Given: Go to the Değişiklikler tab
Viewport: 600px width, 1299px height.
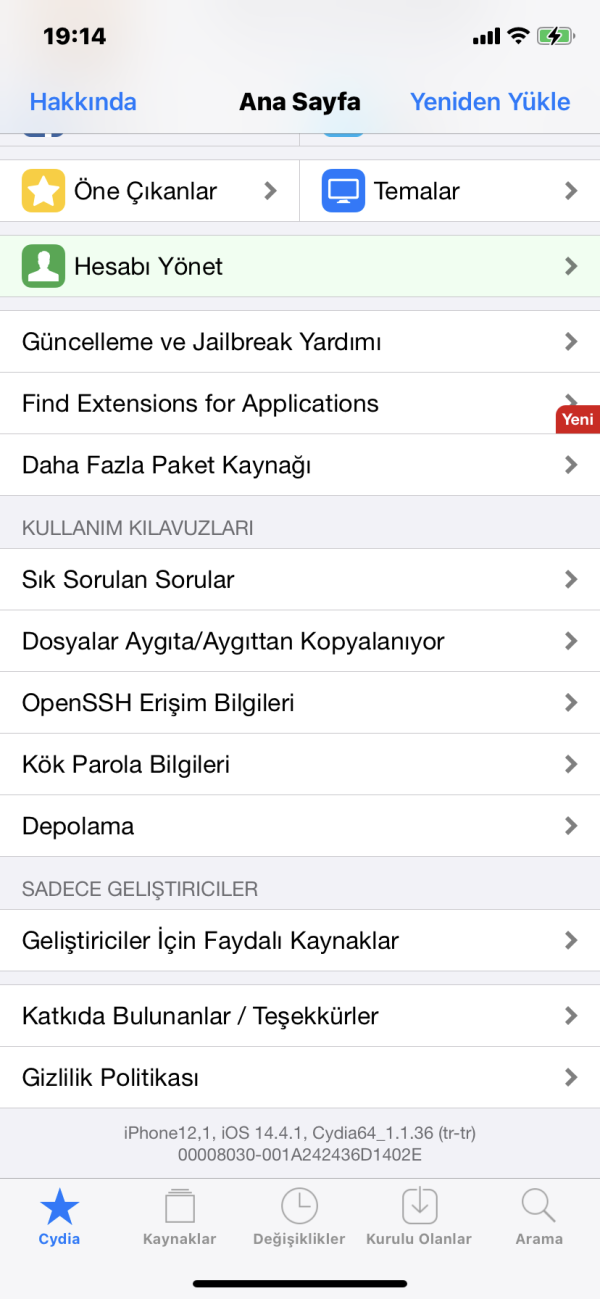Looking at the screenshot, I should point(299,1218).
